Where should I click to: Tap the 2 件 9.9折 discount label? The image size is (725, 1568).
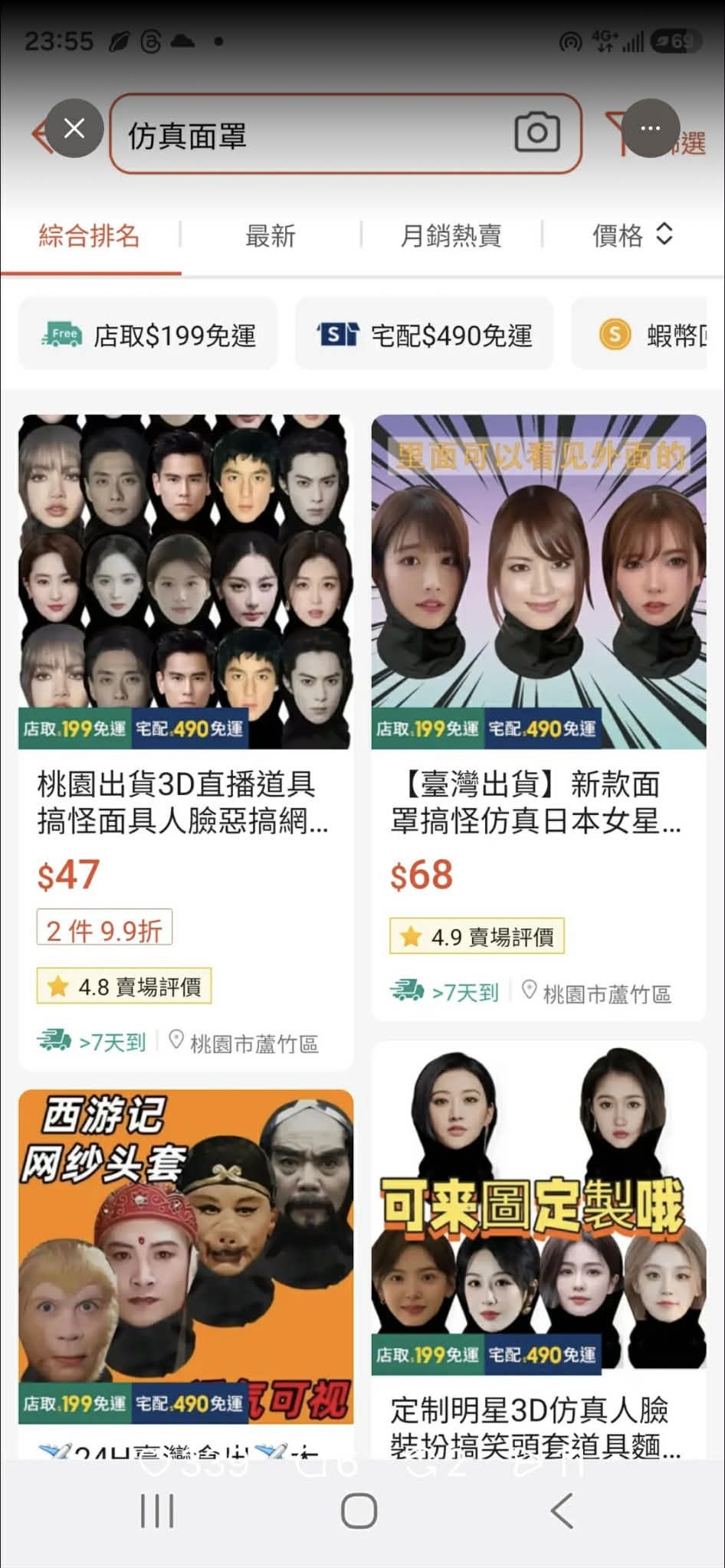[x=104, y=928]
